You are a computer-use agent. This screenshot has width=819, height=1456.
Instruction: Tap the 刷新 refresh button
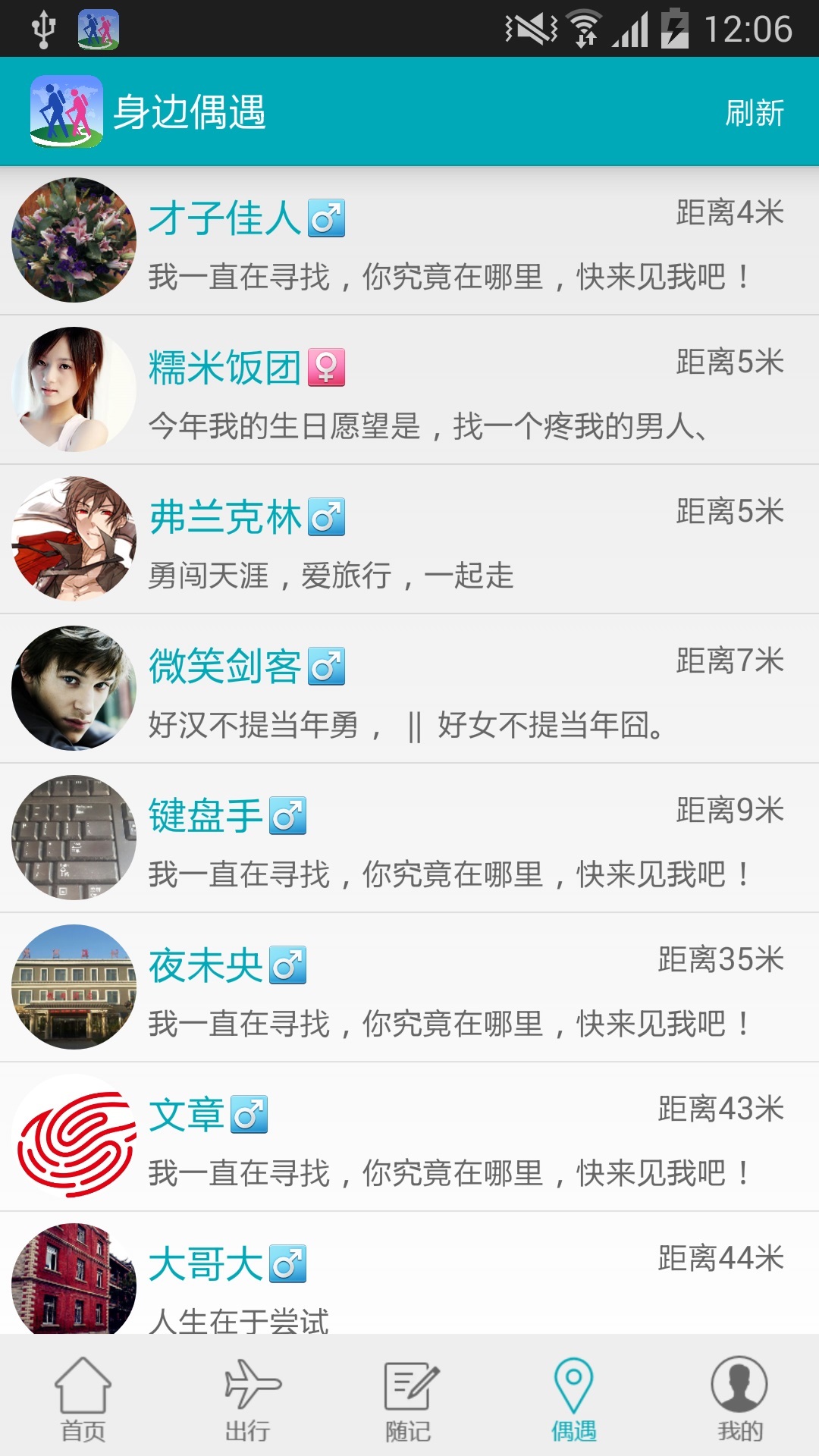click(x=754, y=113)
